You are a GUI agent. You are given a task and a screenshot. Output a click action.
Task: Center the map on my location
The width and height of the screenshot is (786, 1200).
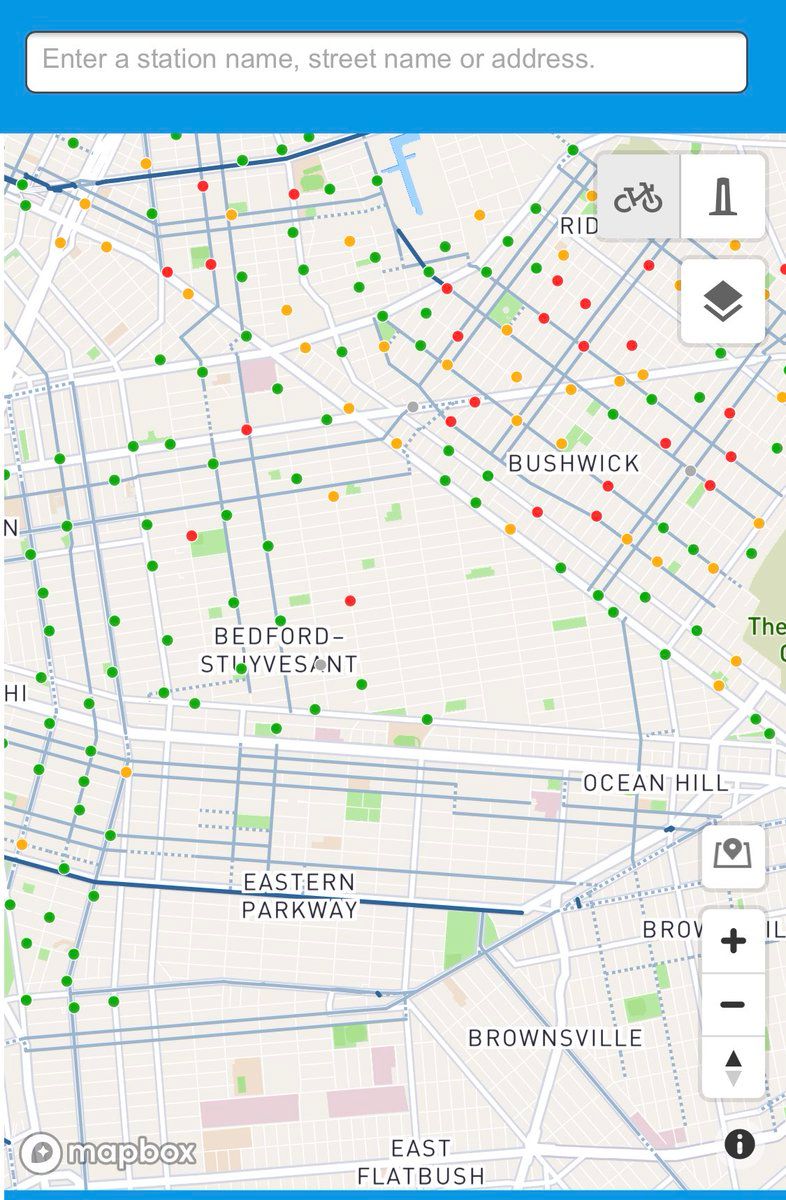click(x=732, y=856)
